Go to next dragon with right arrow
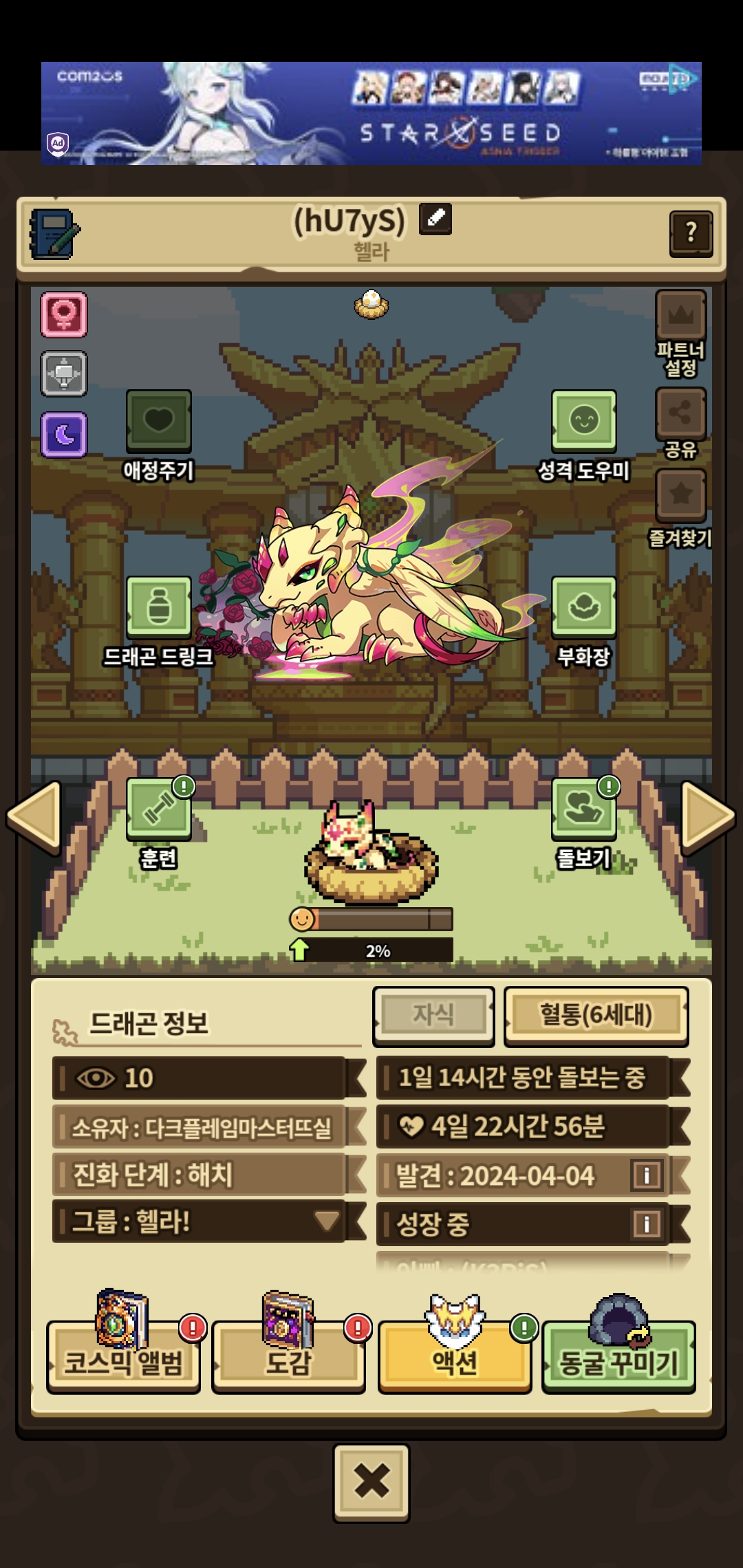The image size is (743, 1568). click(707, 817)
